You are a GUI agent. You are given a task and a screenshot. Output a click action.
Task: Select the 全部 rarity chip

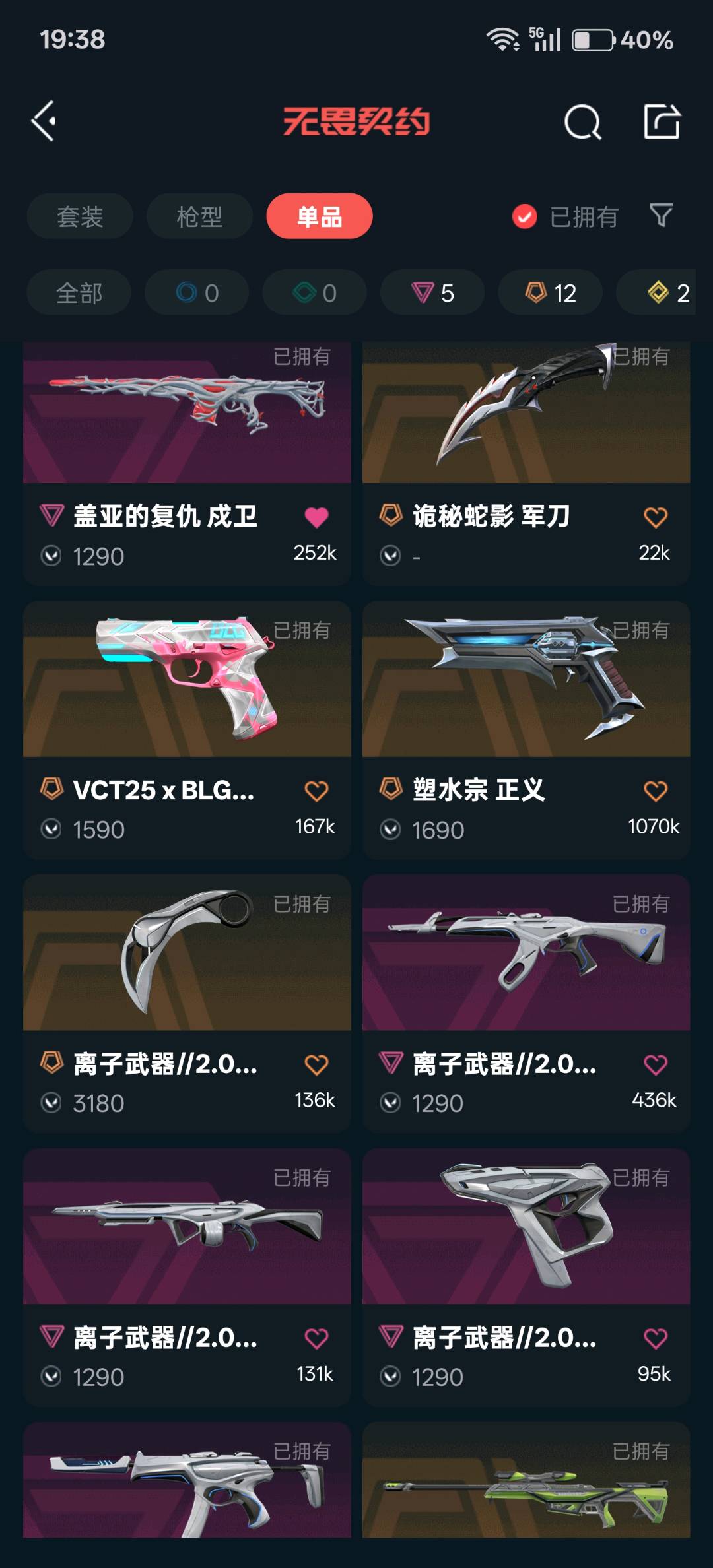(79, 292)
